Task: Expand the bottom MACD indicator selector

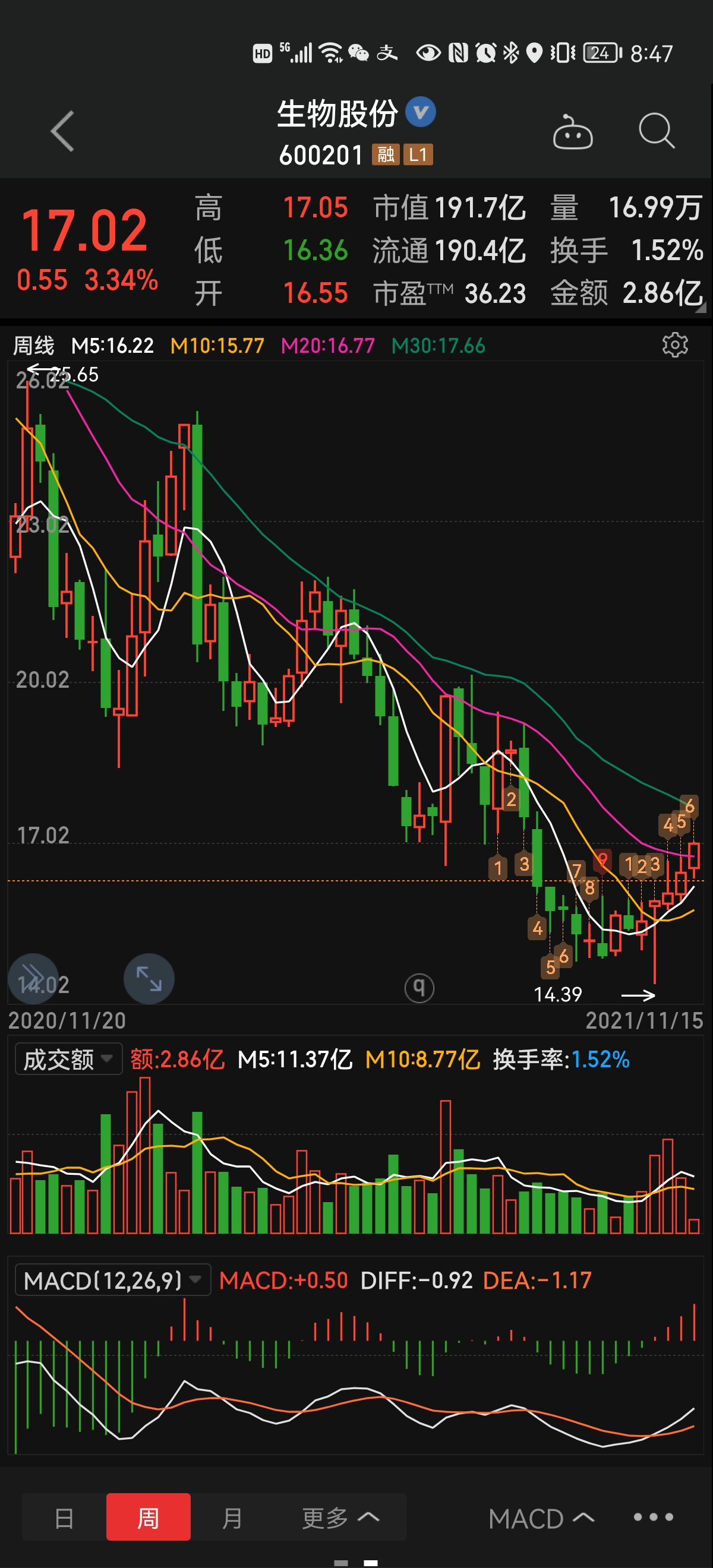Action: coord(541,1518)
